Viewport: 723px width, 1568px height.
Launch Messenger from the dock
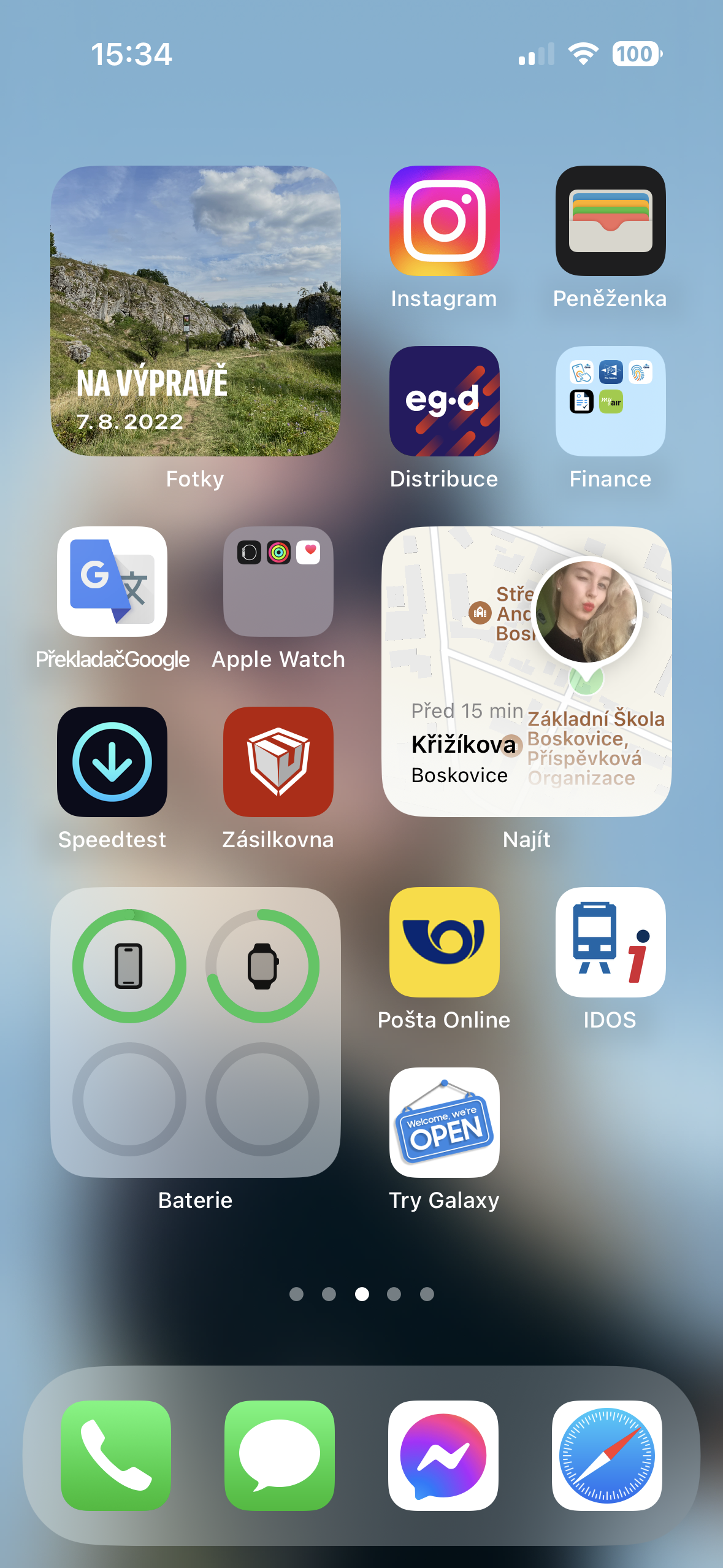coord(443,1455)
